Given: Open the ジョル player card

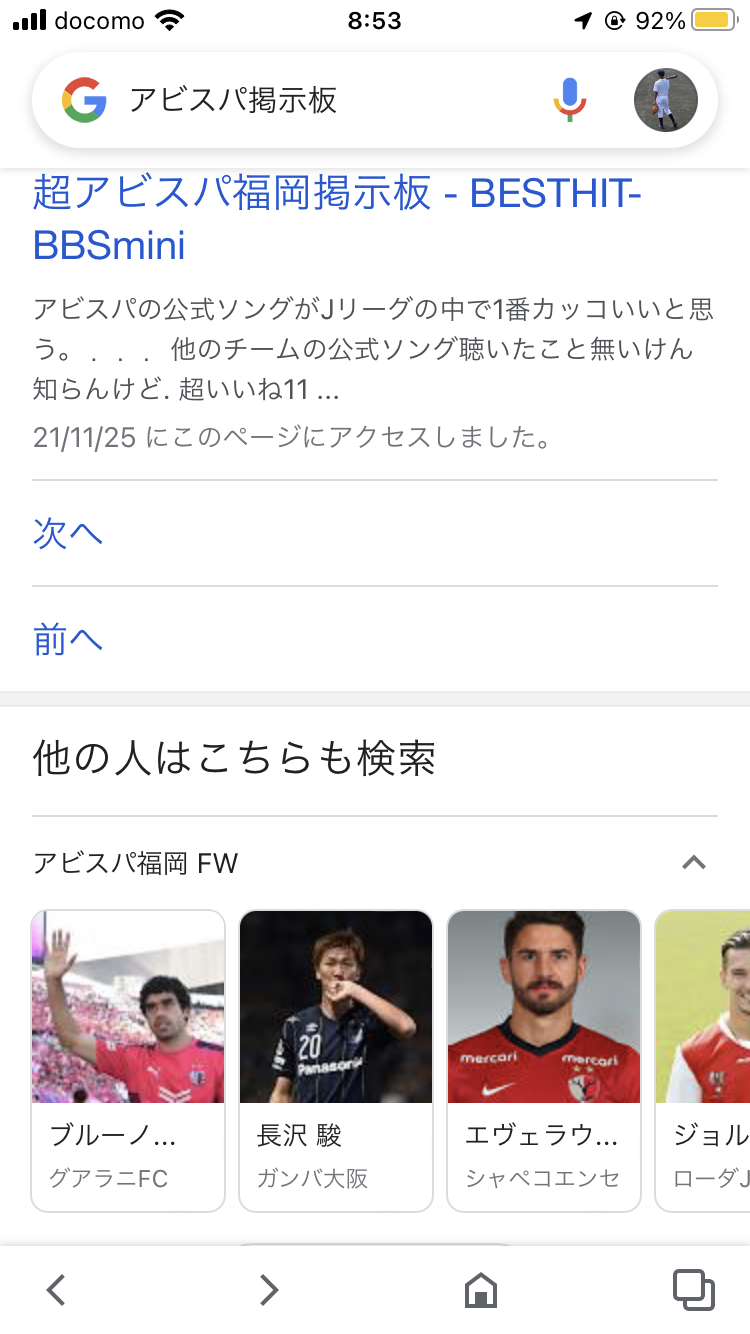Looking at the screenshot, I should click(705, 1060).
